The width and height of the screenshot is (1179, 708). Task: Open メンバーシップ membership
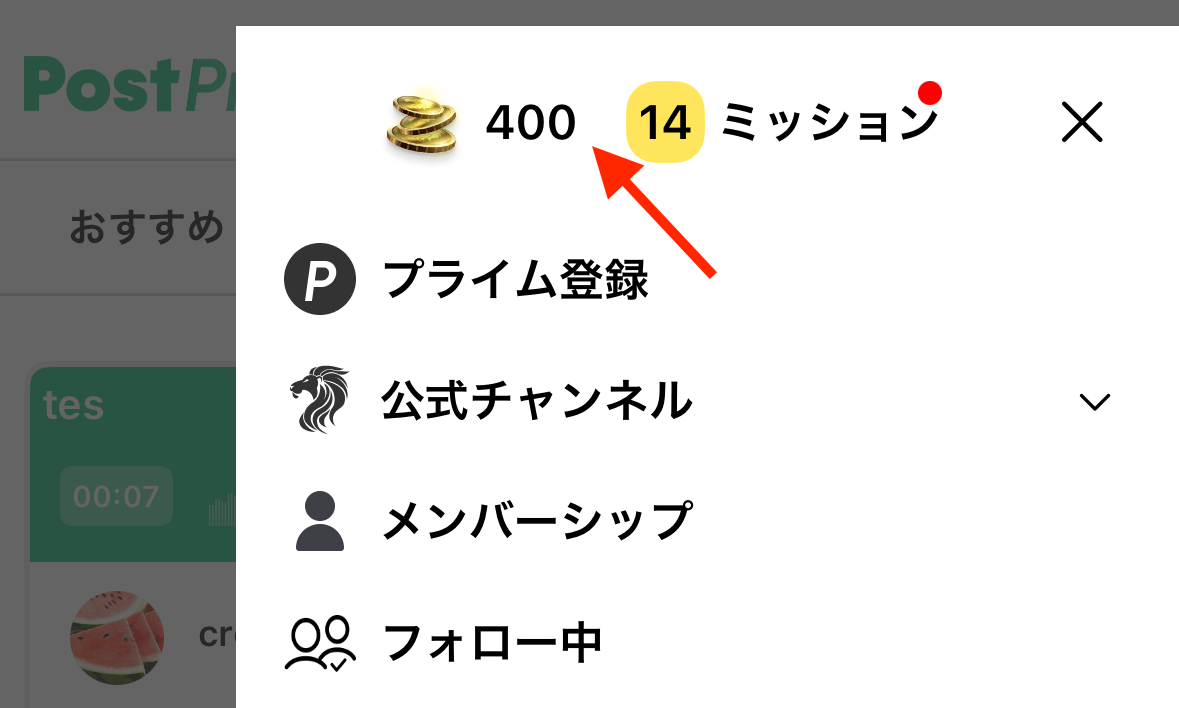pyautogui.click(x=535, y=520)
